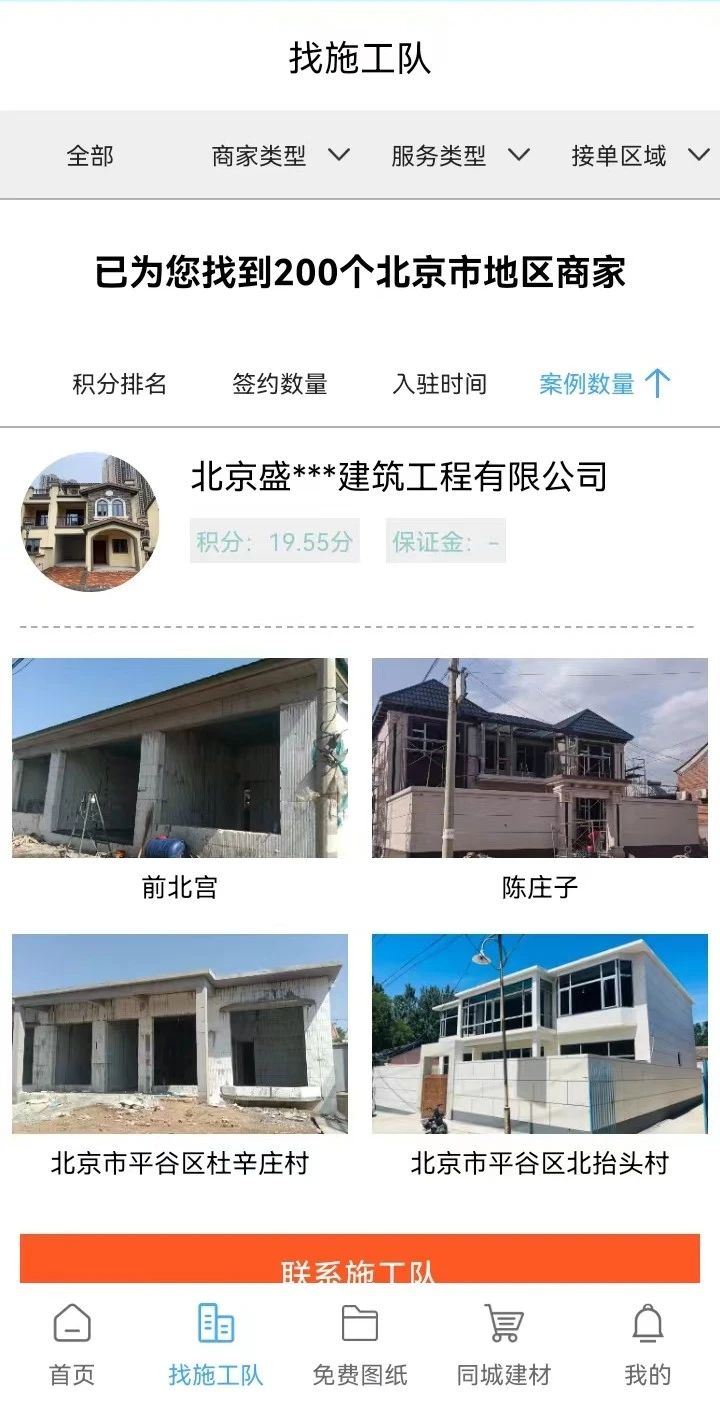The width and height of the screenshot is (720, 1407).
Task: Open the 北京市平谷区杜辛庄村 case
Action: [180, 1034]
